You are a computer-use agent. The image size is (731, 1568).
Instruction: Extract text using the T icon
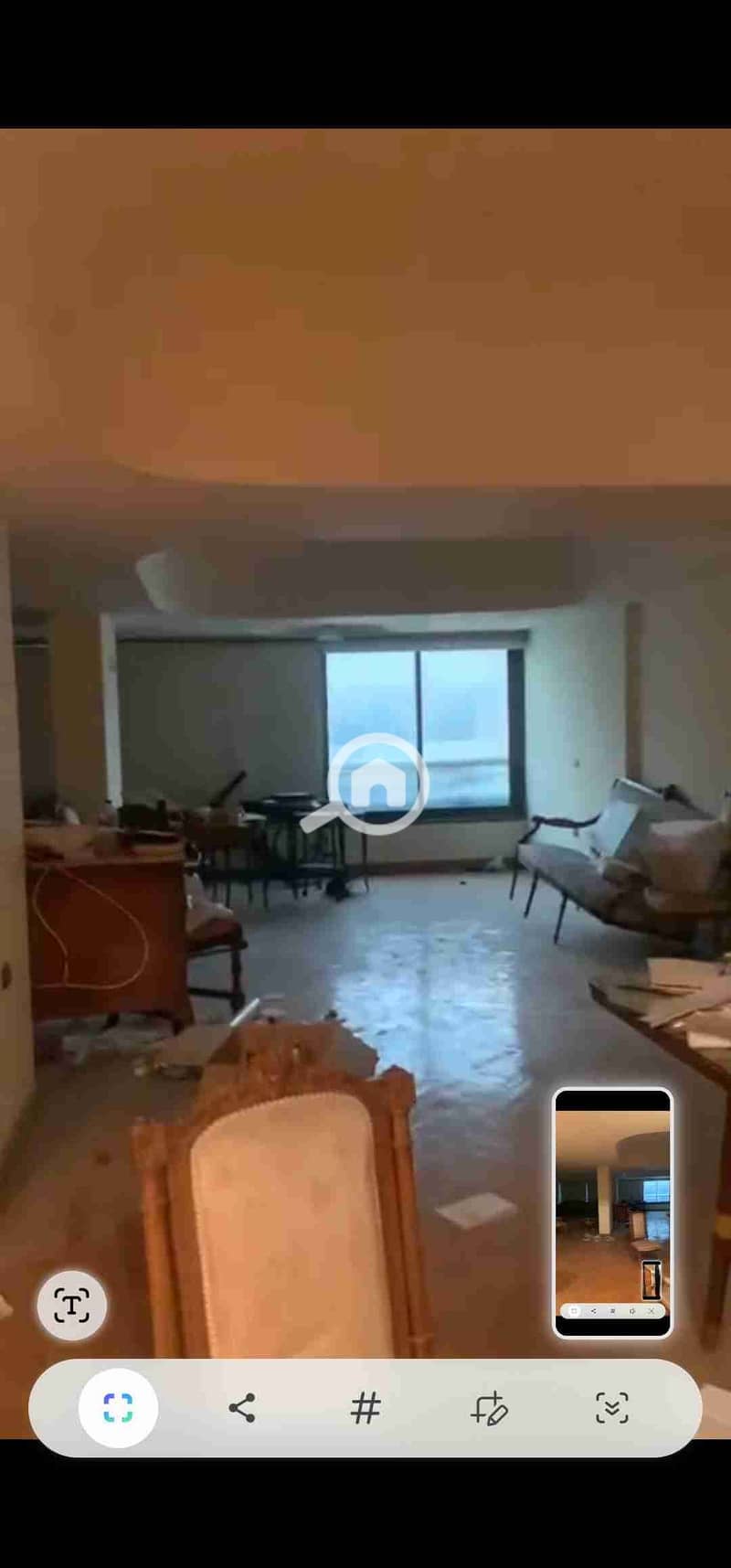[71, 1305]
